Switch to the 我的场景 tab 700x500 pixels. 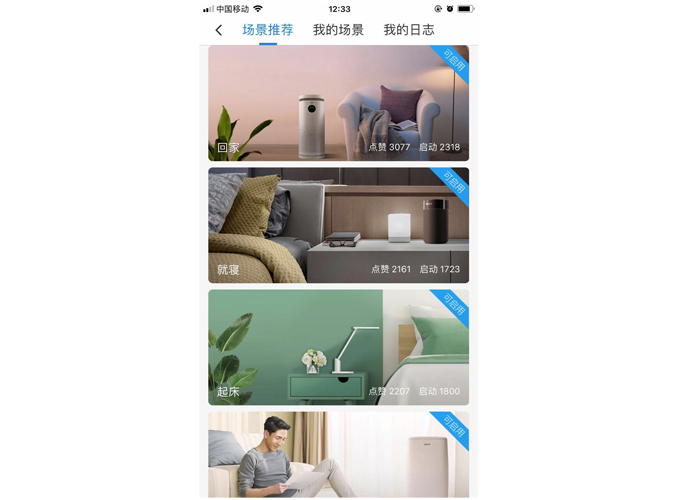338,30
